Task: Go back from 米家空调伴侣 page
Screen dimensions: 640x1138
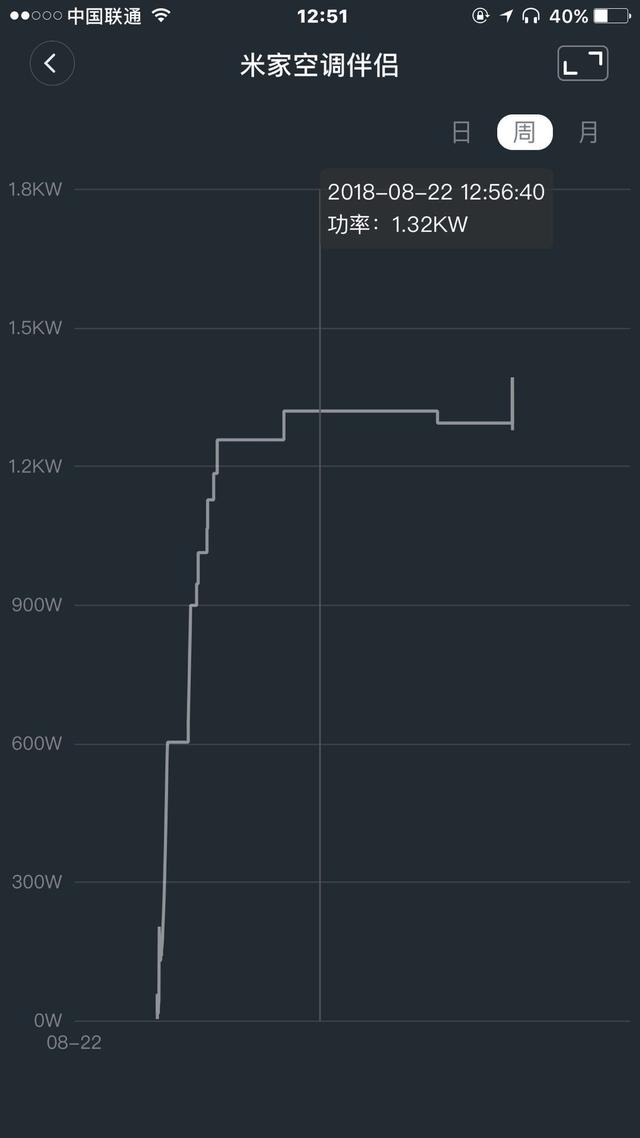Action: pos(51,64)
